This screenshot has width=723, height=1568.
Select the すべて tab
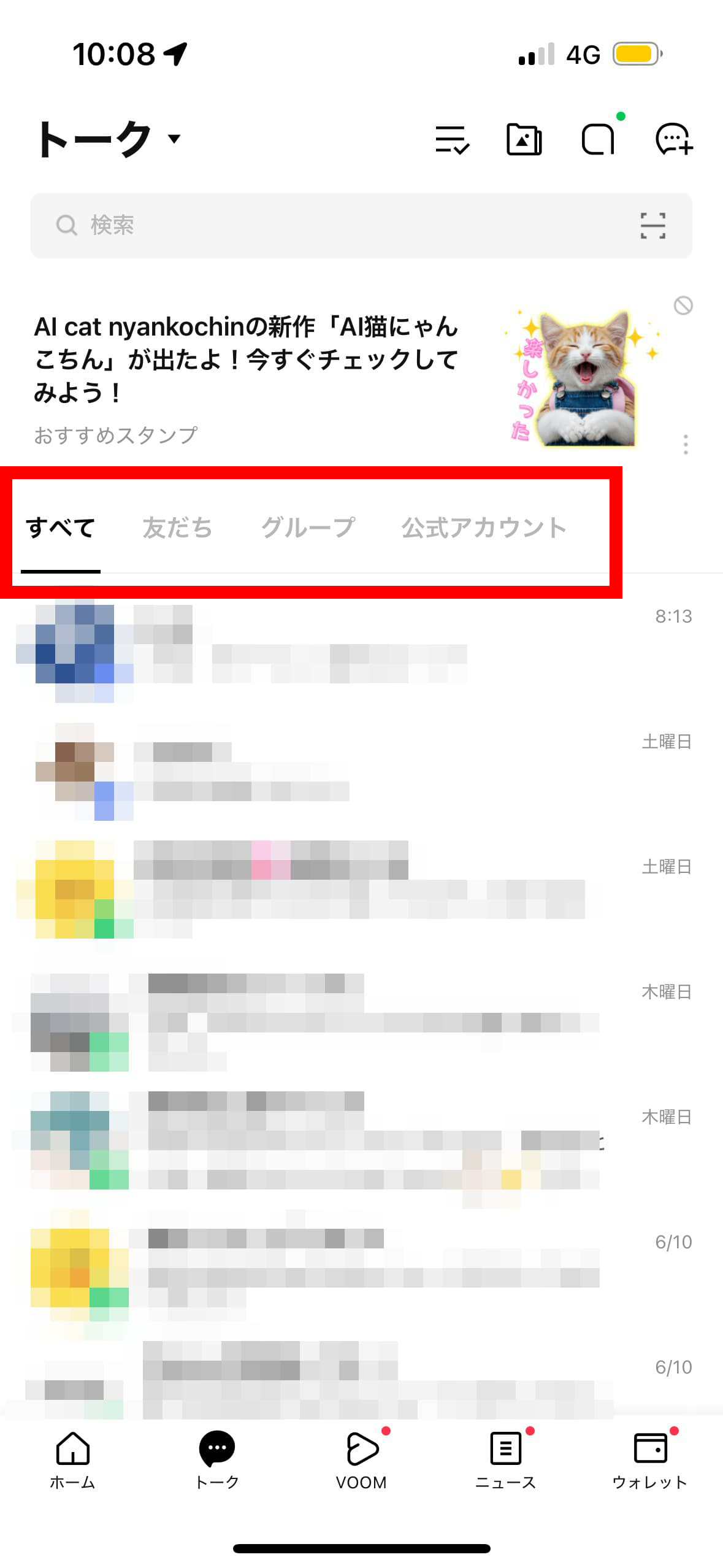click(x=60, y=528)
